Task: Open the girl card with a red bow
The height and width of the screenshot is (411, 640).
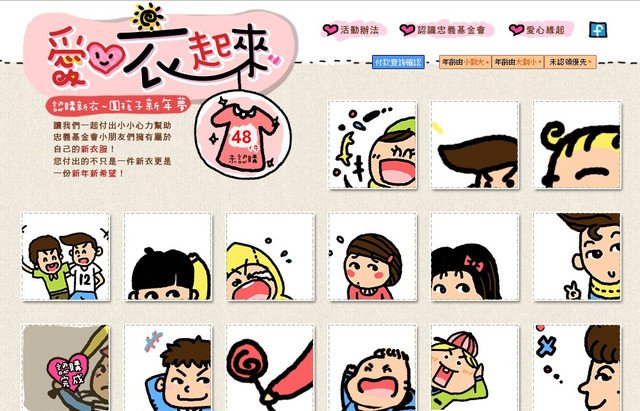Action: [473, 256]
